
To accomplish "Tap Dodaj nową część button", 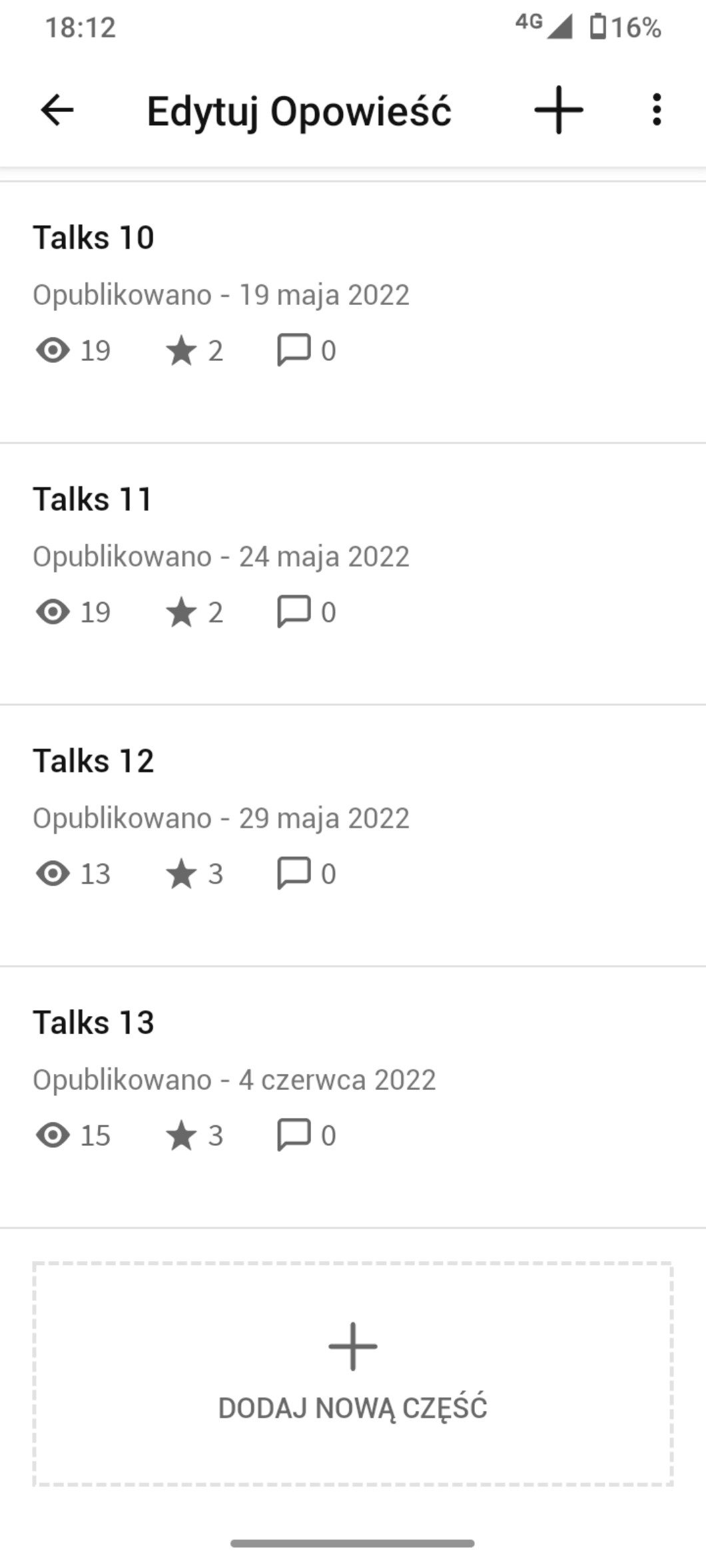I will (352, 1373).
